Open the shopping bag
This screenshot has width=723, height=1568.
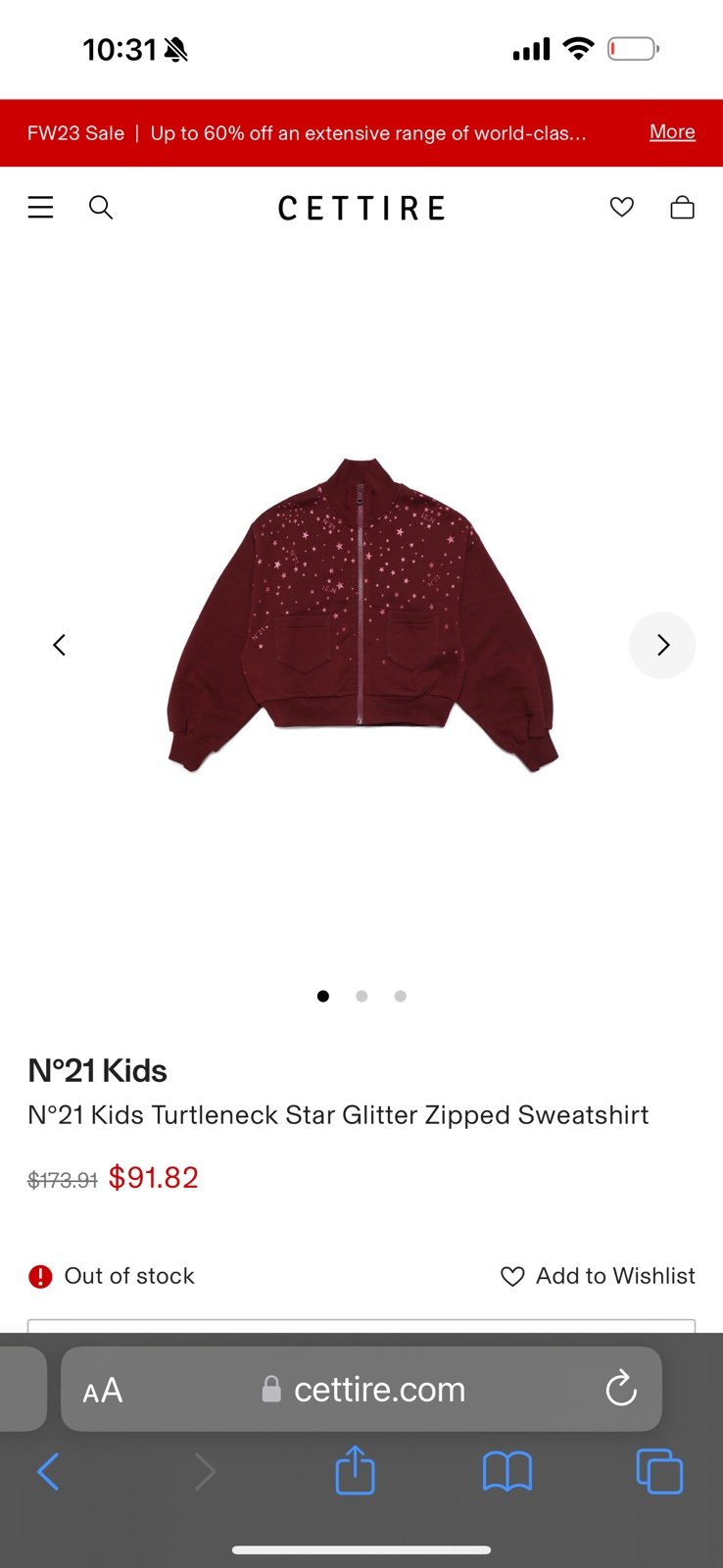(x=682, y=207)
